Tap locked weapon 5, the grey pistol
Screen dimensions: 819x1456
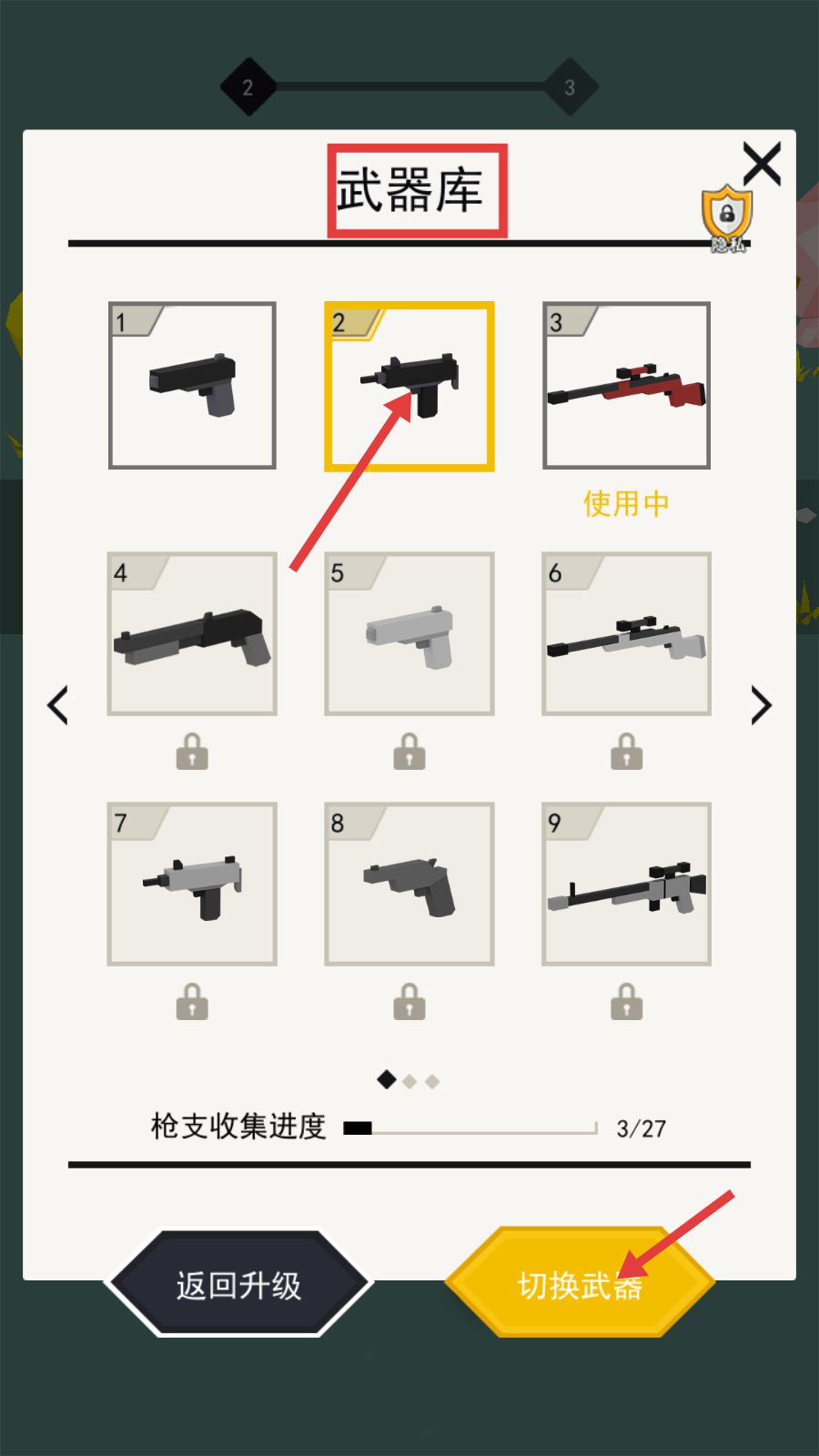409,633
